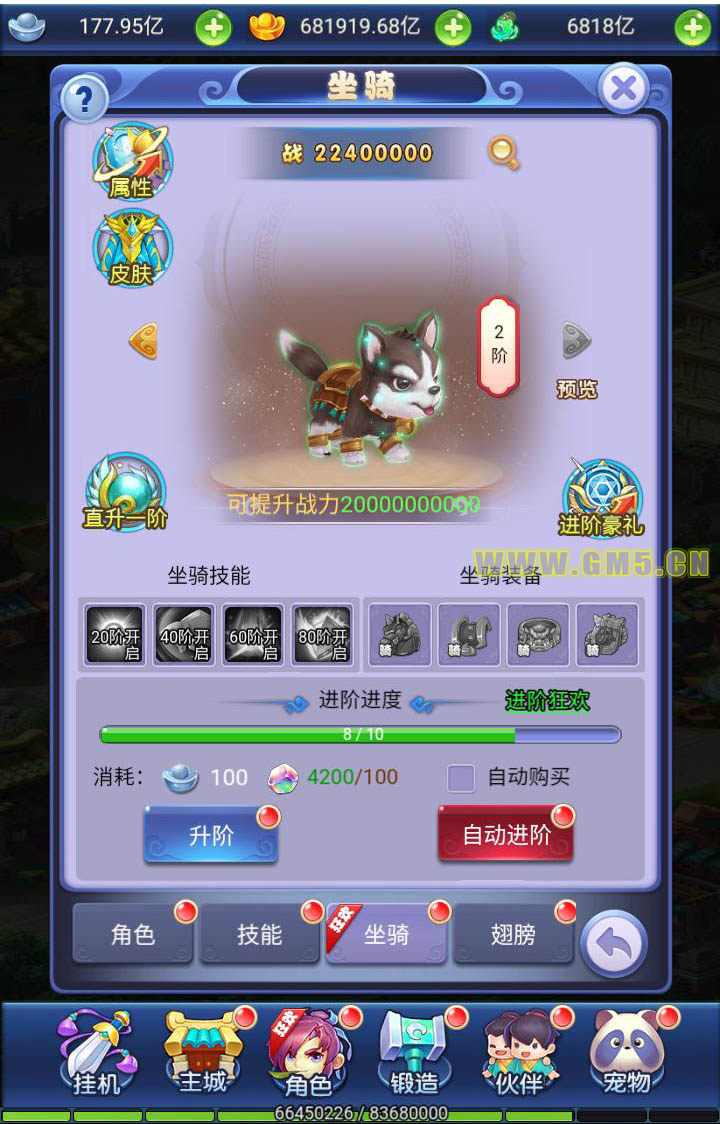Show the previous mount with left arrow
The height and width of the screenshot is (1124, 720).
(x=143, y=341)
